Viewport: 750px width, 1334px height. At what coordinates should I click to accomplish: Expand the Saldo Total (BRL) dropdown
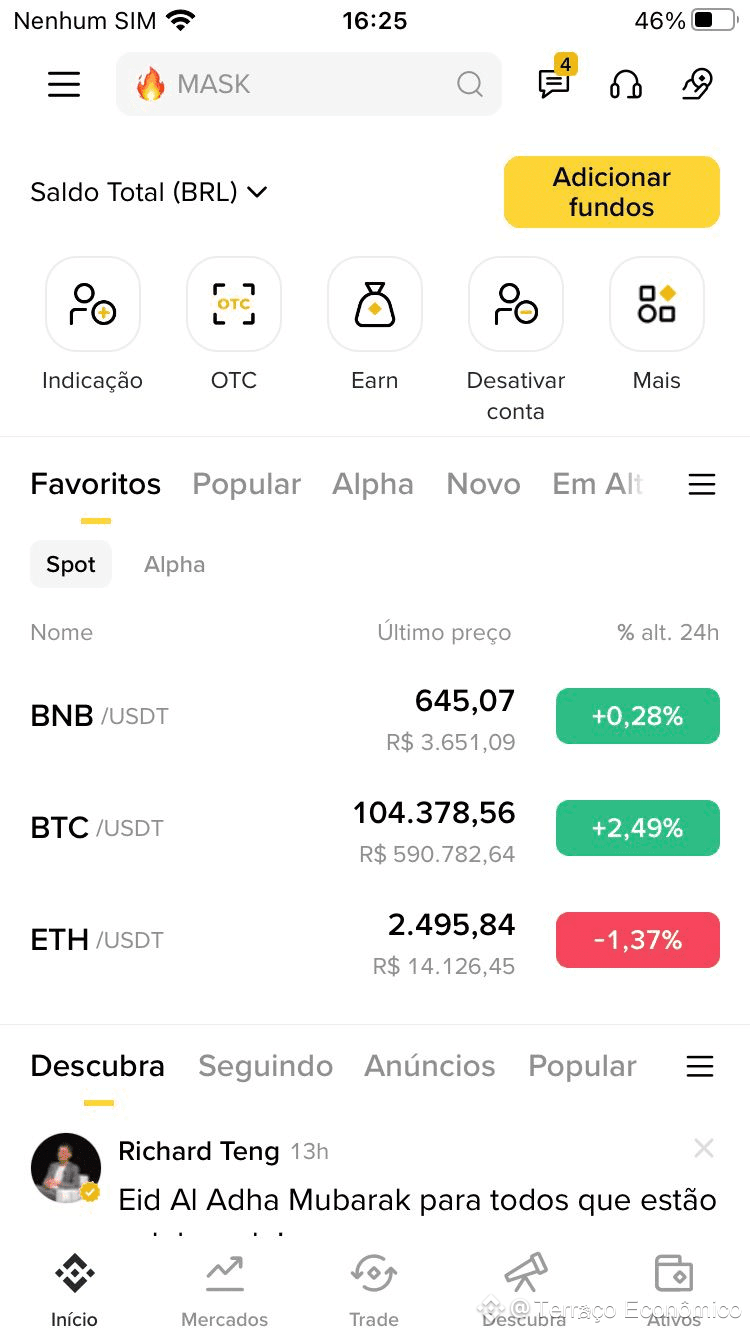(149, 192)
